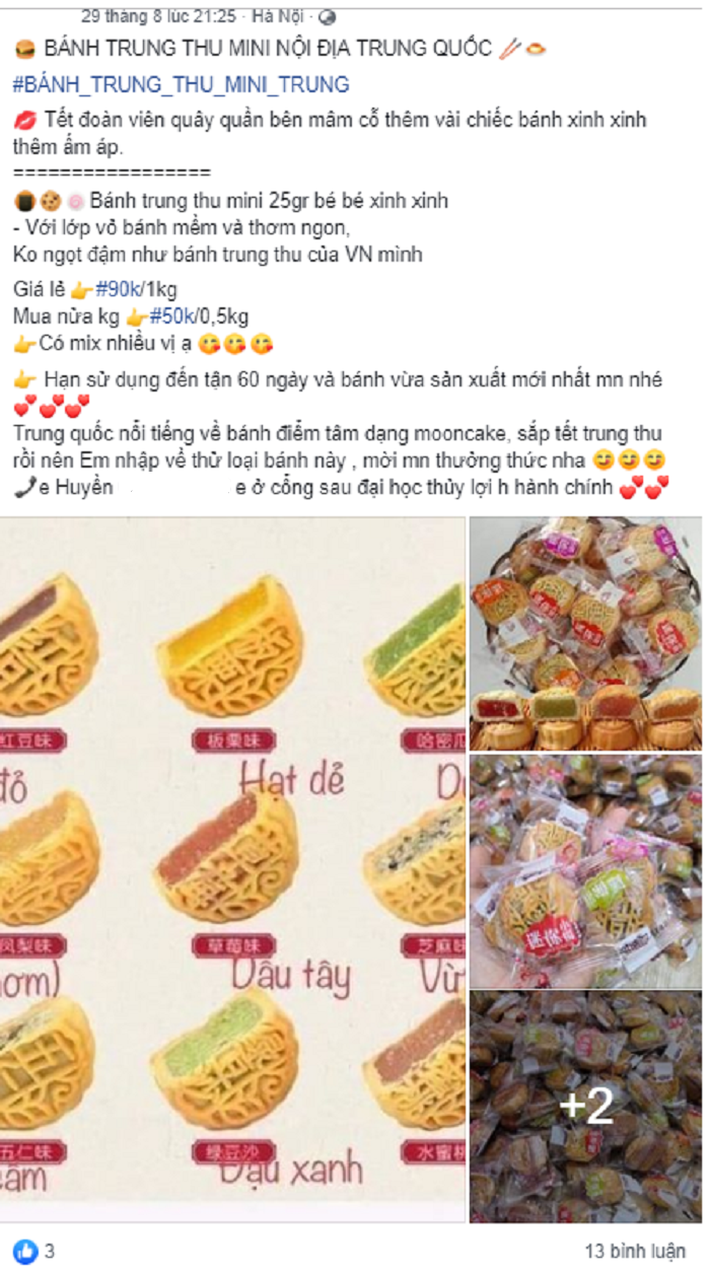Open the 13 bình luận comments
This screenshot has height=1274, width=710.
(x=635, y=1250)
